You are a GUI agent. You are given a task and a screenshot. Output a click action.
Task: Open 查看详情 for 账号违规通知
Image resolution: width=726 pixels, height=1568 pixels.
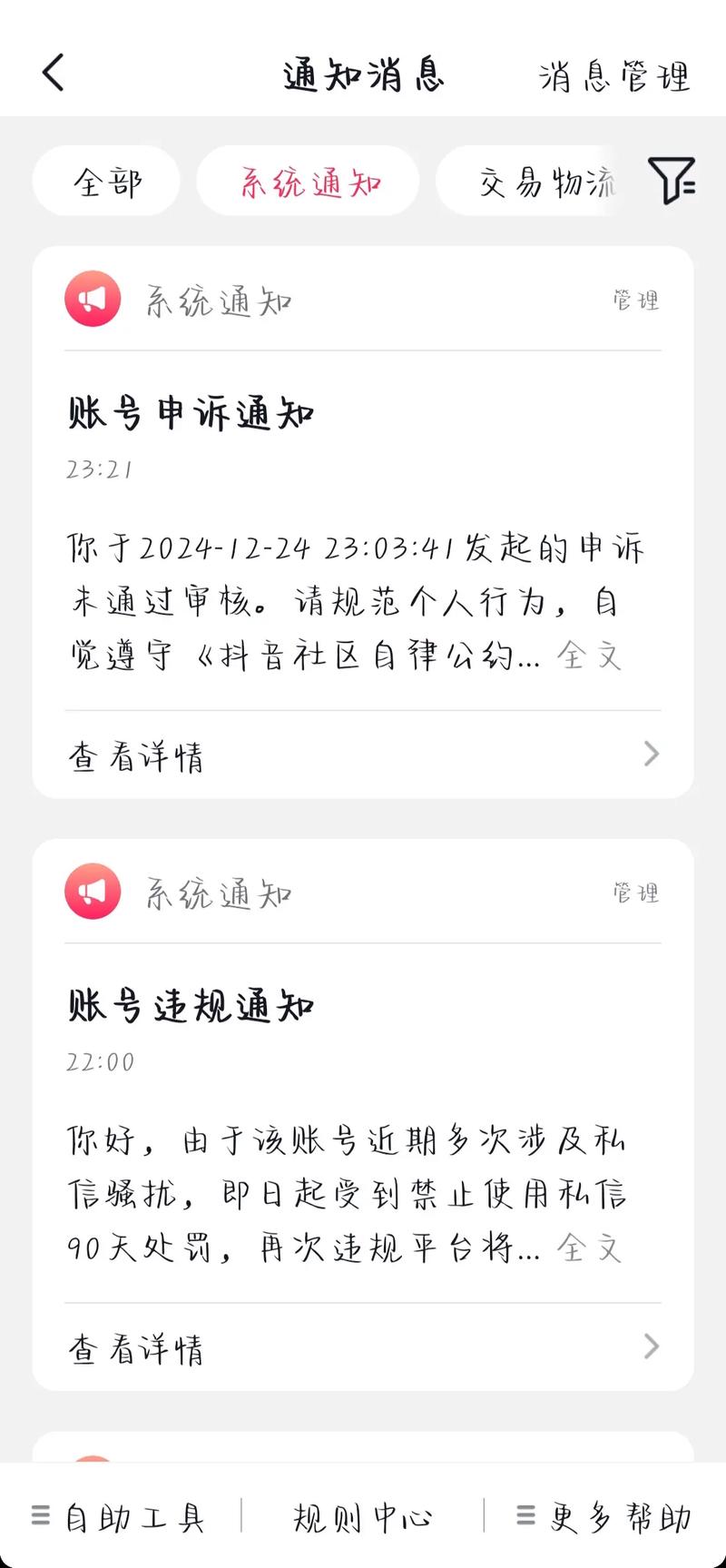pos(136,1348)
